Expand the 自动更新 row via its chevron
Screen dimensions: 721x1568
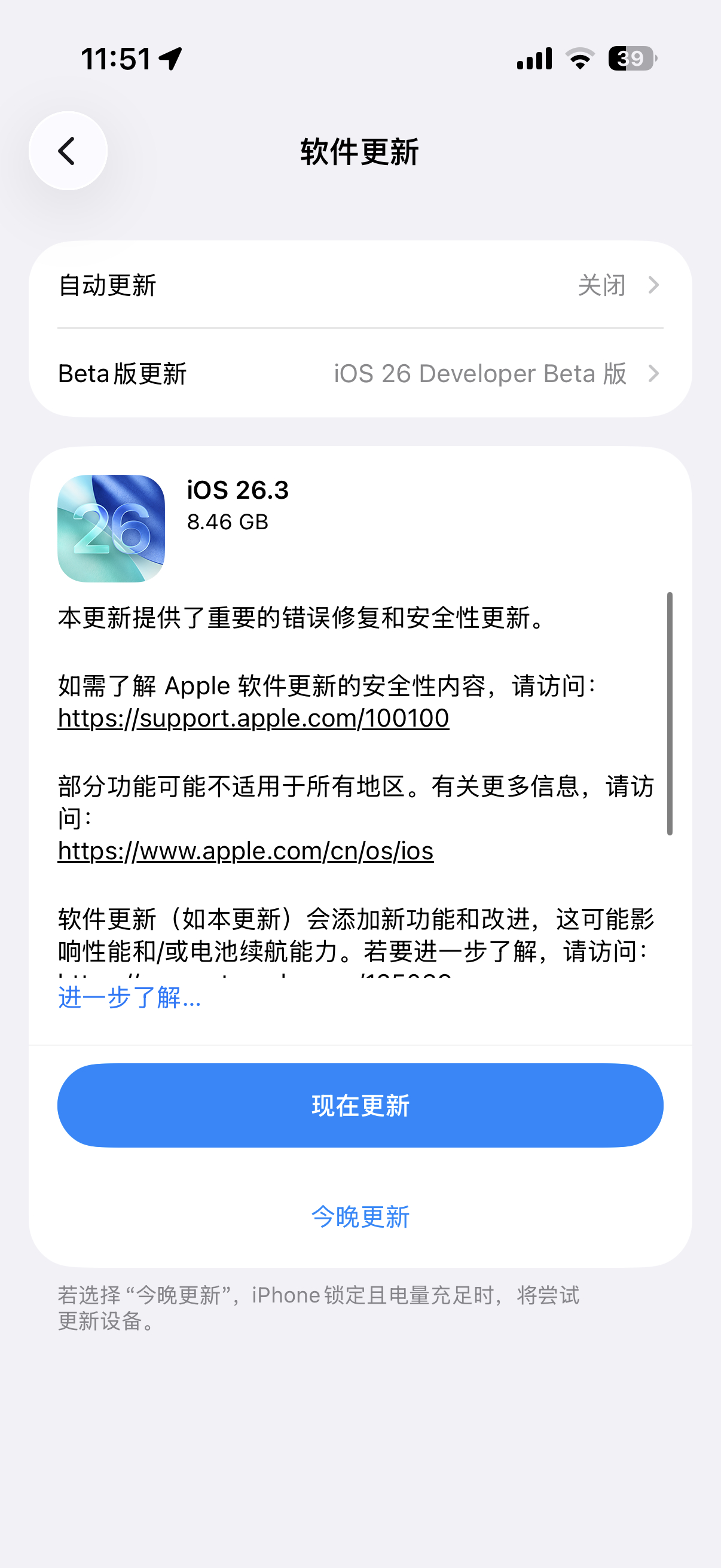[x=653, y=285]
